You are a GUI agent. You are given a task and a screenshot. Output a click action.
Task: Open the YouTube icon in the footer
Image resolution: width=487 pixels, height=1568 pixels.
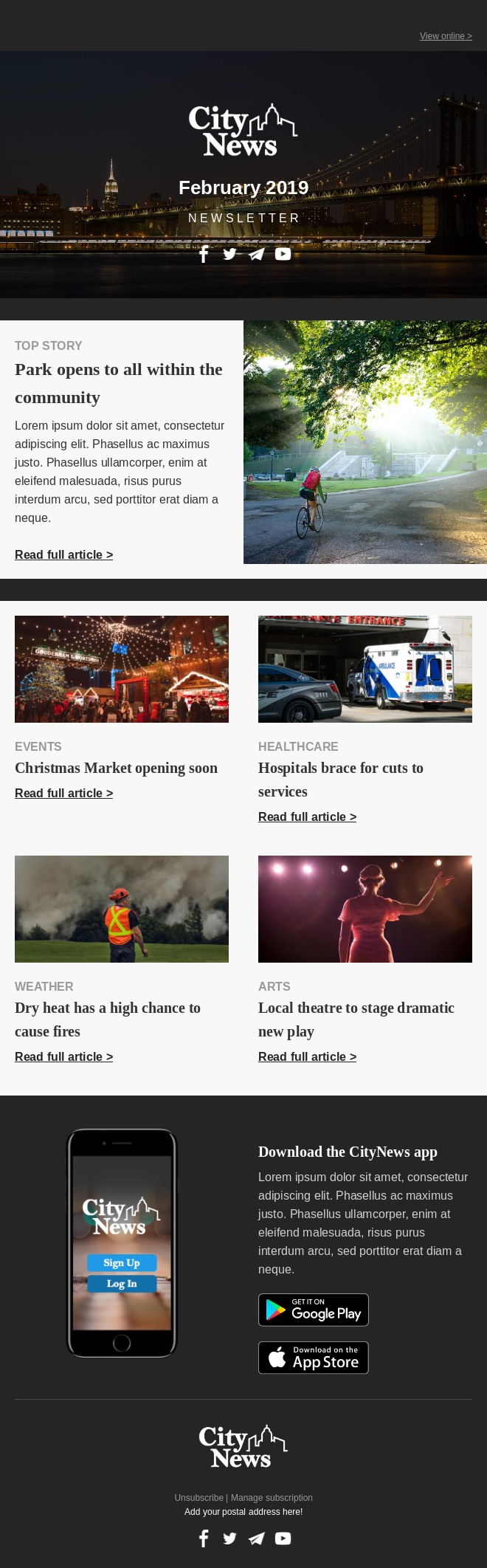click(283, 1538)
